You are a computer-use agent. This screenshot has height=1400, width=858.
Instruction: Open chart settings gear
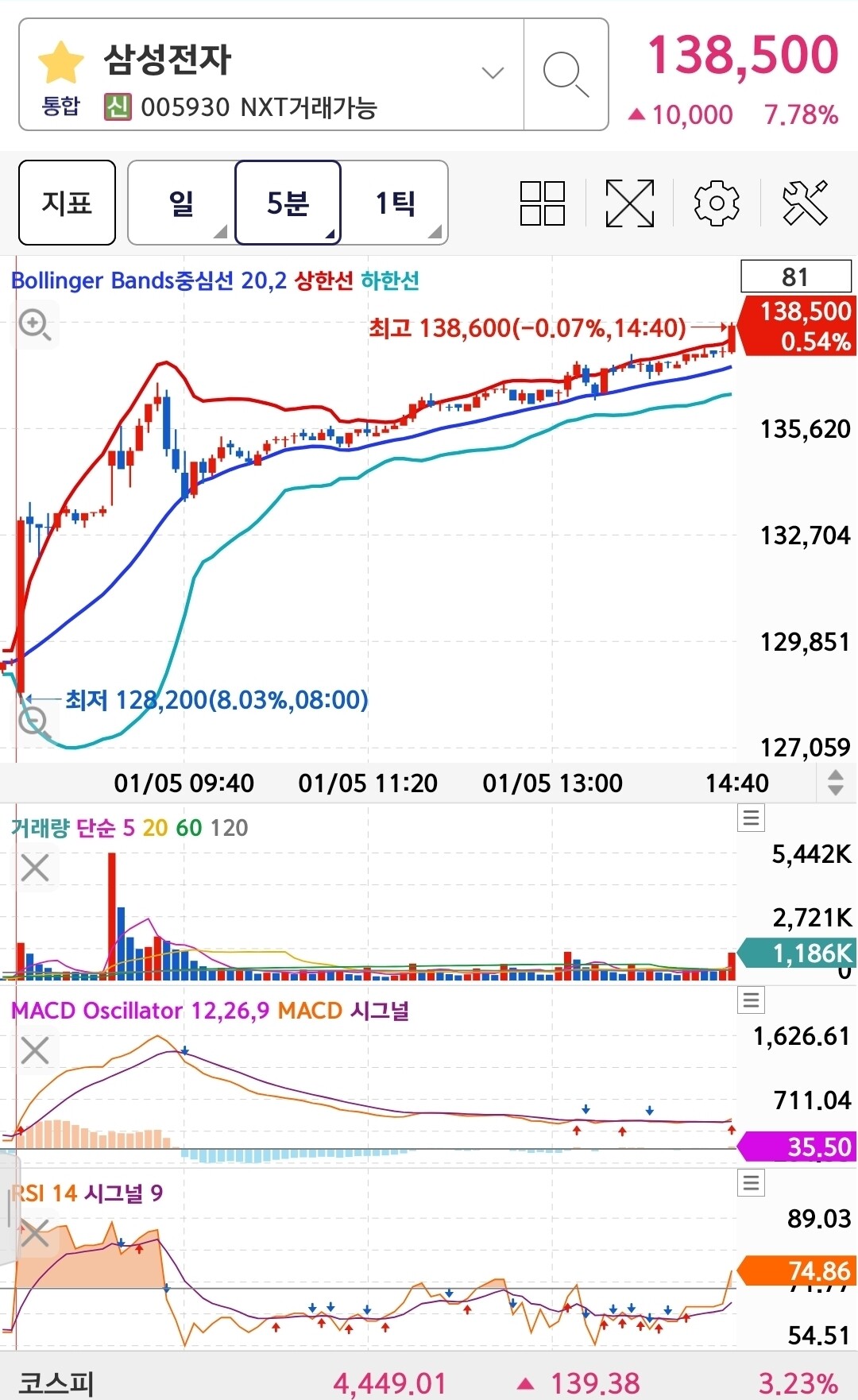[x=717, y=203]
